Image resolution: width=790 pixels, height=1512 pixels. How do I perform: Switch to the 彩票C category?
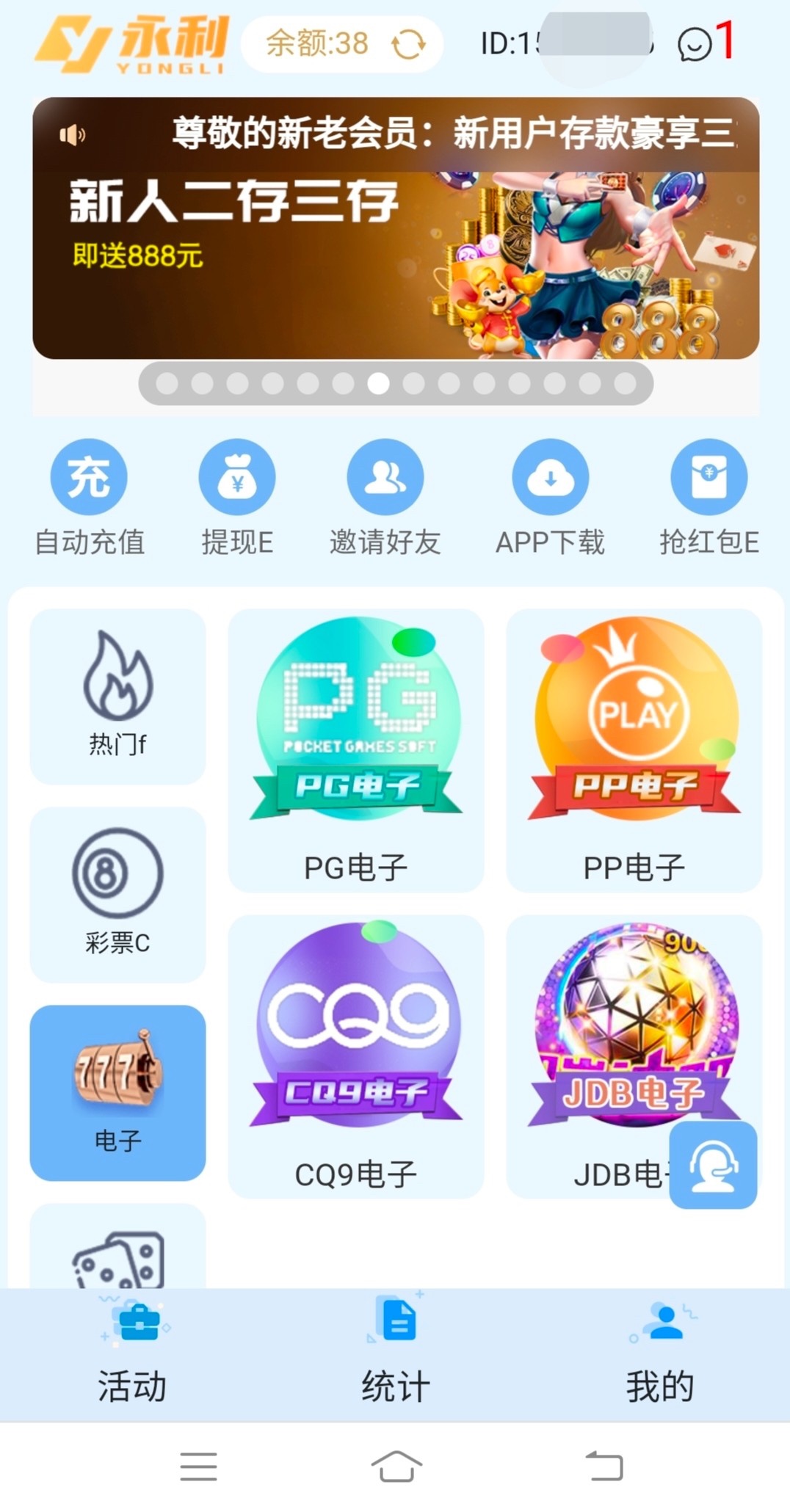point(117,894)
